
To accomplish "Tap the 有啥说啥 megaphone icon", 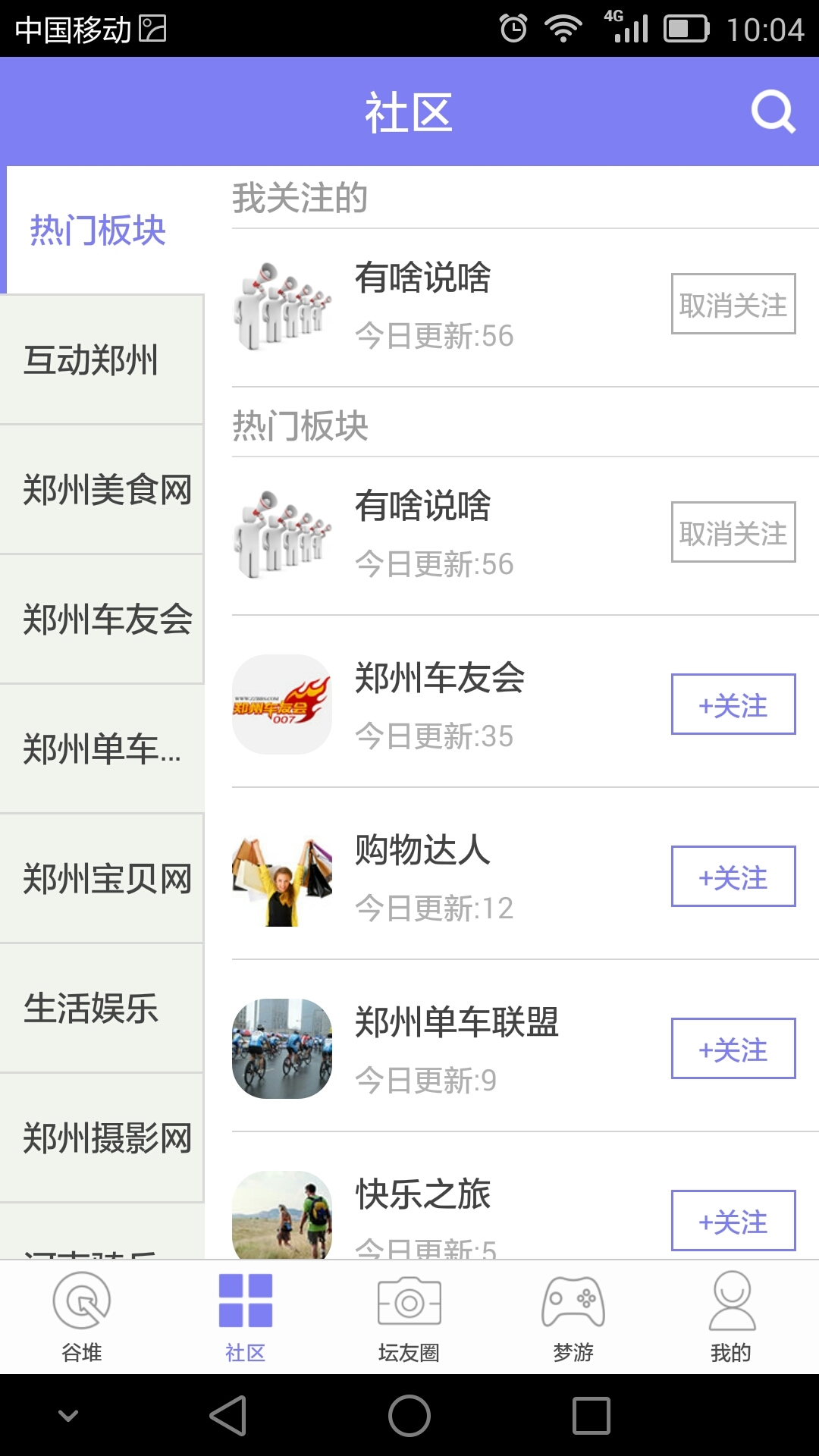I will click(281, 303).
